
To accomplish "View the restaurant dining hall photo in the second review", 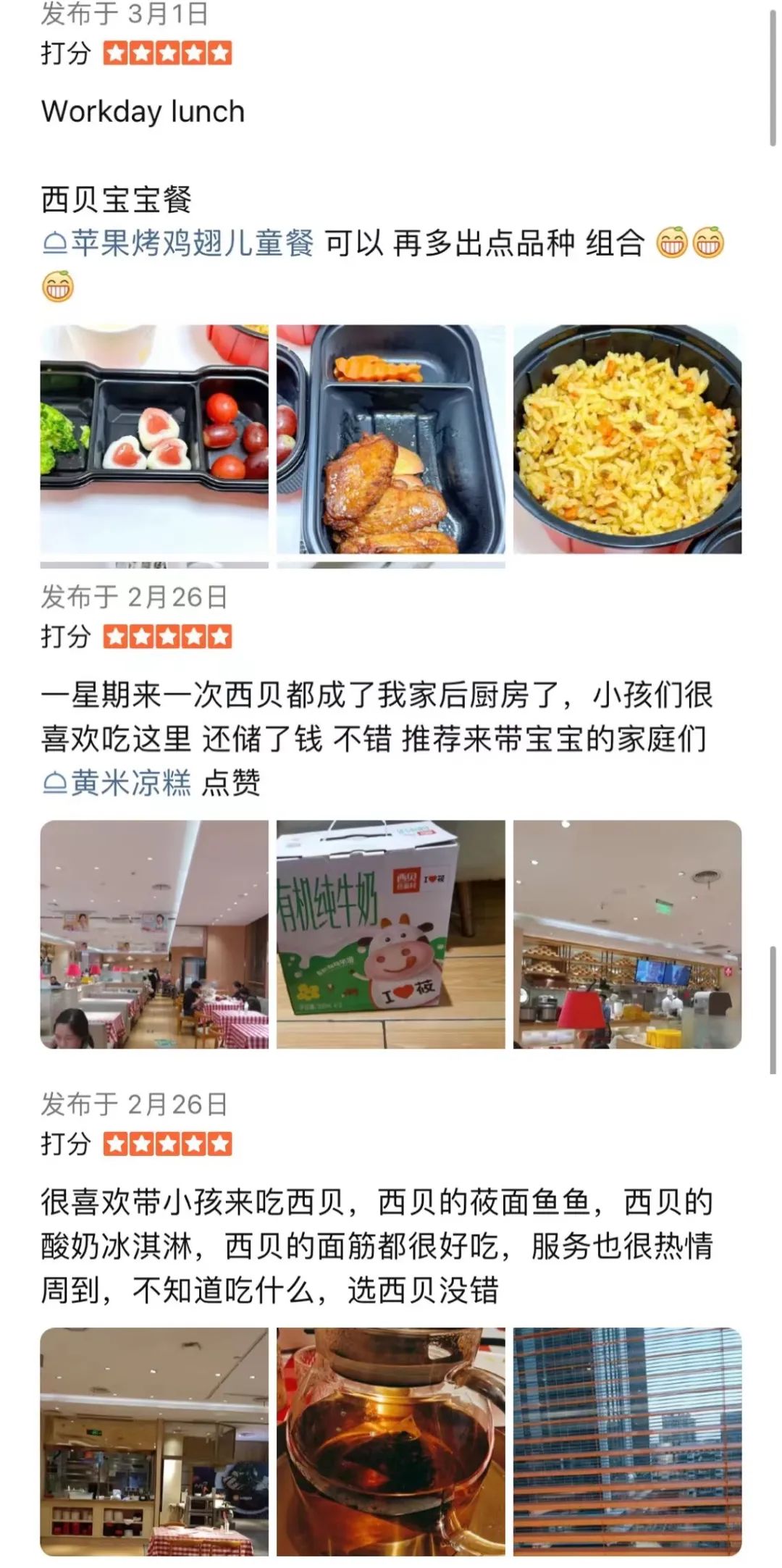I will [157, 934].
